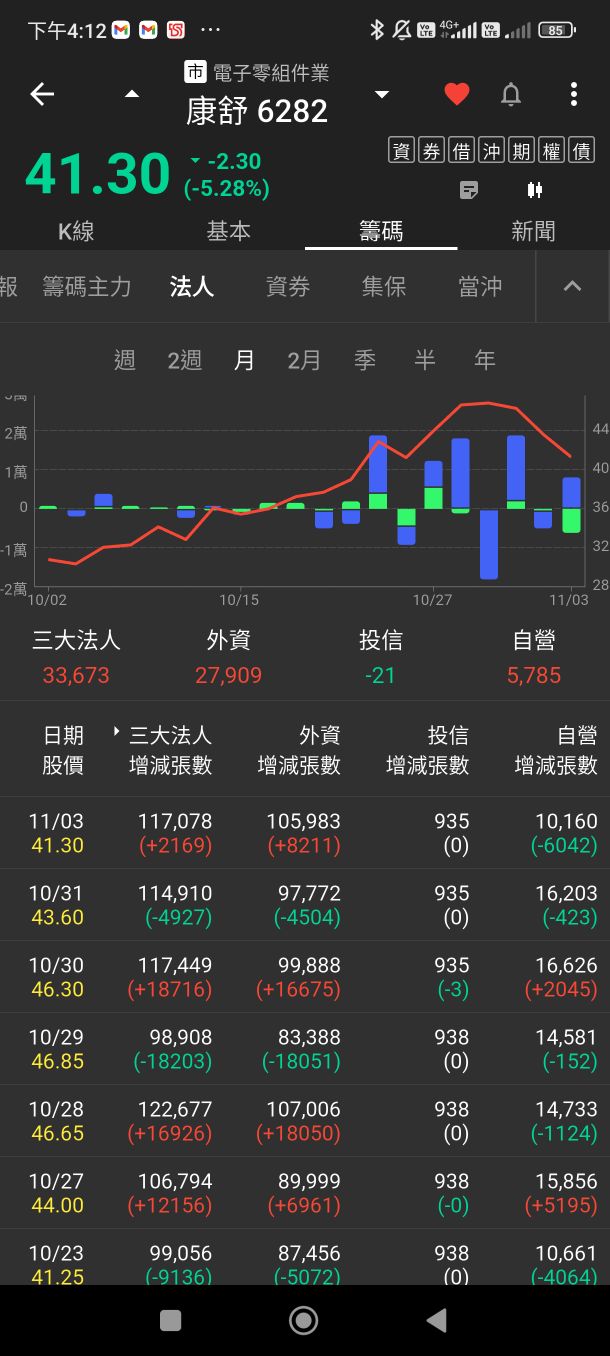Set chart period to 季
The width and height of the screenshot is (610, 1356).
coord(365,360)
